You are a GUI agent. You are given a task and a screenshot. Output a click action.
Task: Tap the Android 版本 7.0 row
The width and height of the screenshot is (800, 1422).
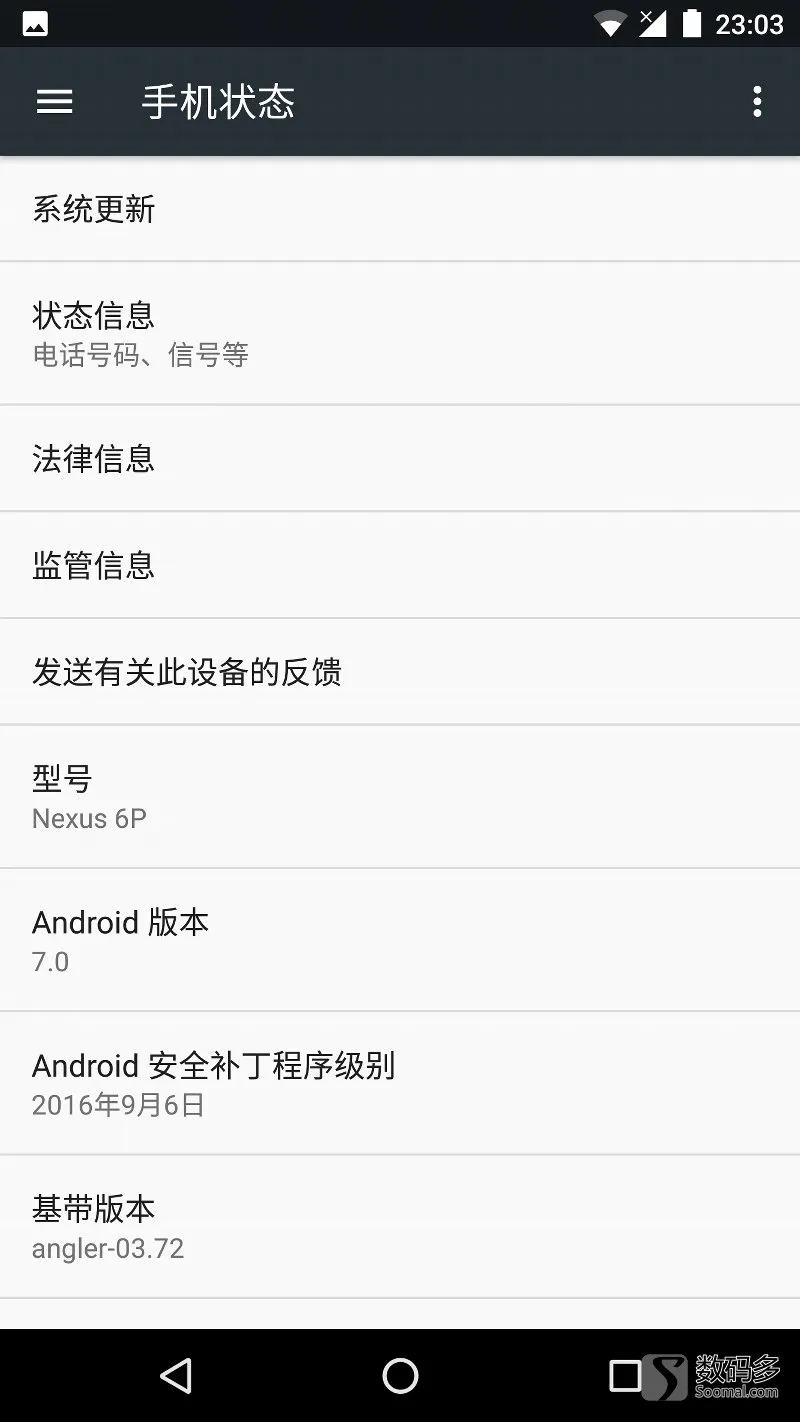click(x=400, y=940)
